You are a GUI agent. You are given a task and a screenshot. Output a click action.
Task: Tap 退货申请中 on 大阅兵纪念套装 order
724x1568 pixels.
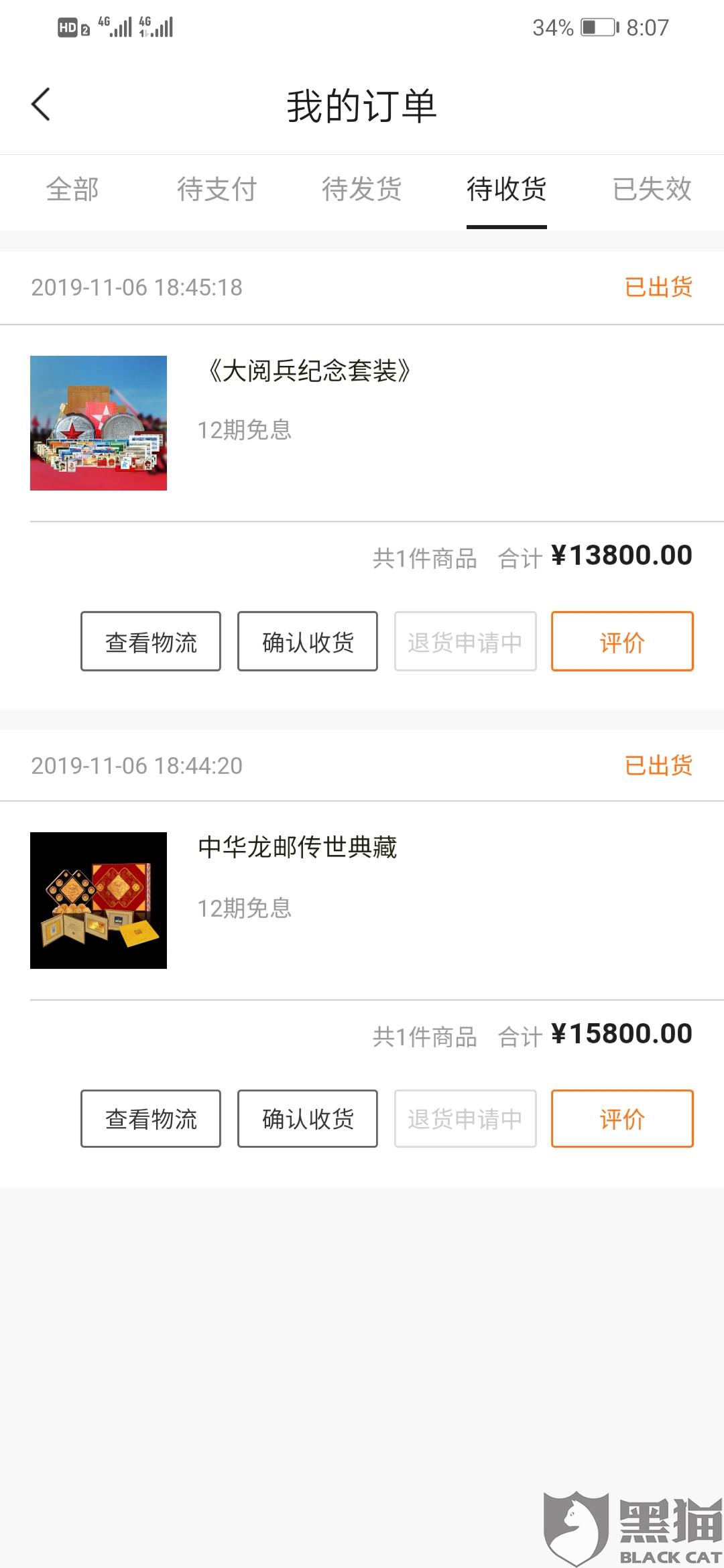click(x=465, y=641)
